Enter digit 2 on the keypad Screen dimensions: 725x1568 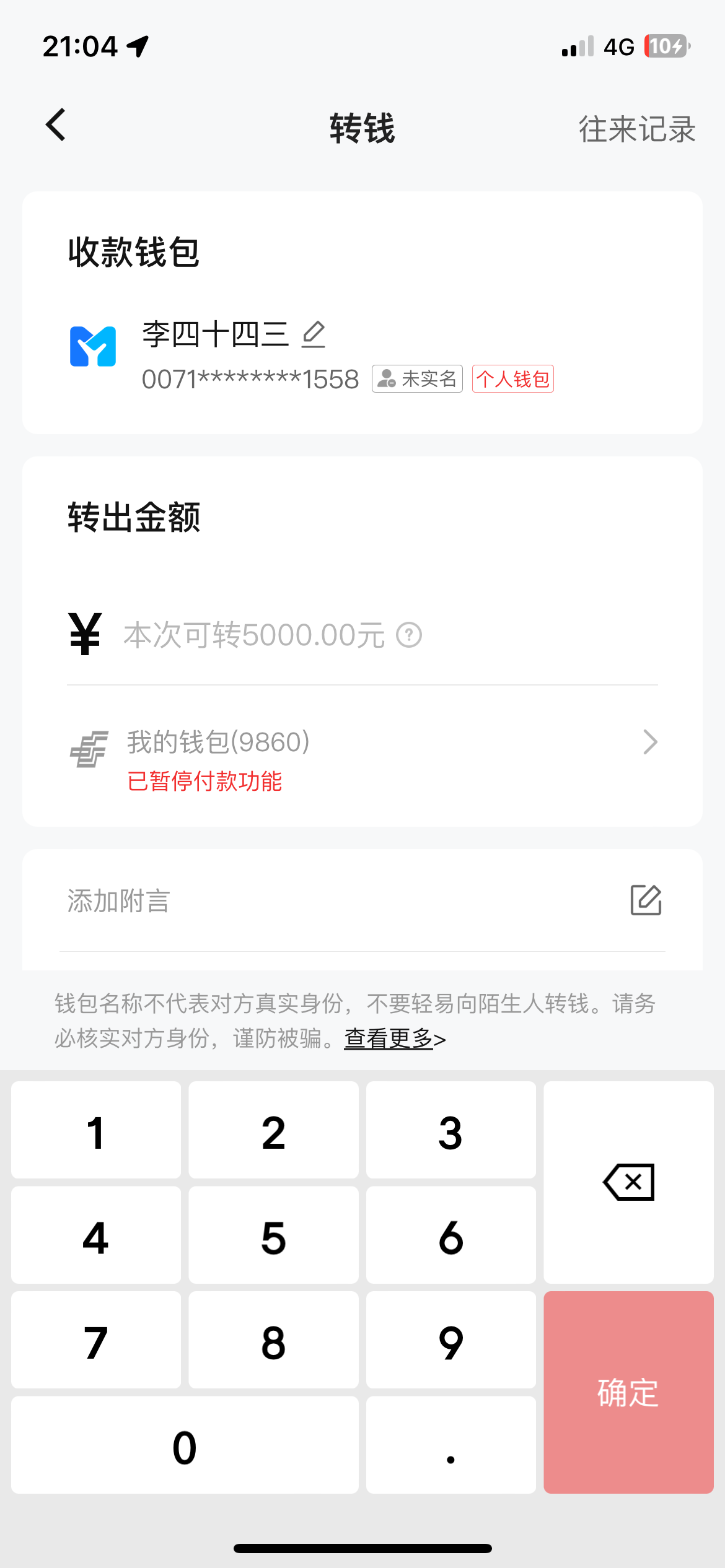coord(273,1130)
